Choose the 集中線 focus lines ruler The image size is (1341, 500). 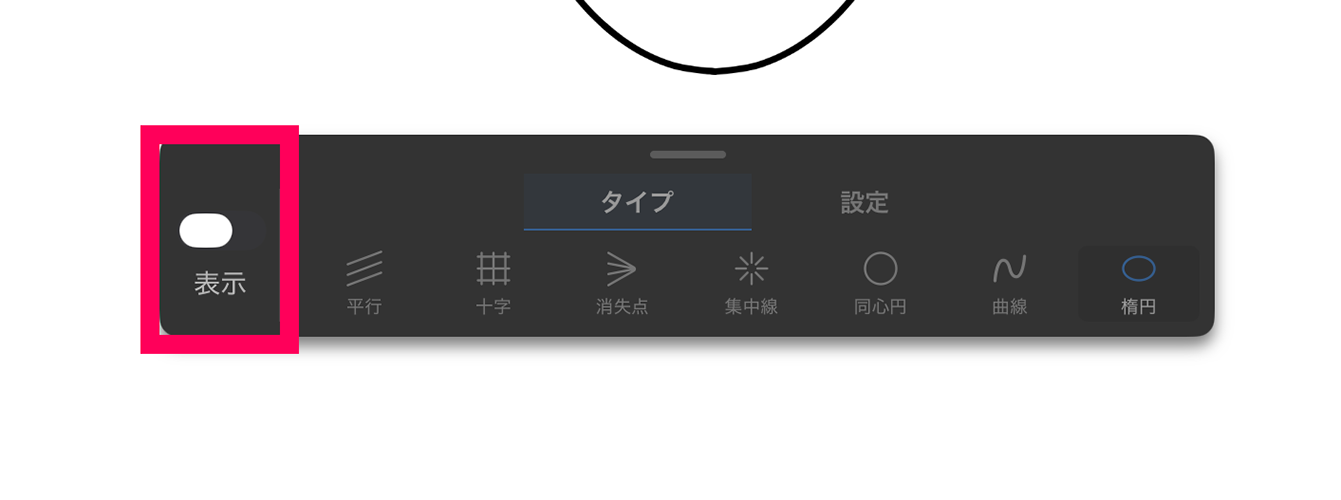click(x=751, y=283)
